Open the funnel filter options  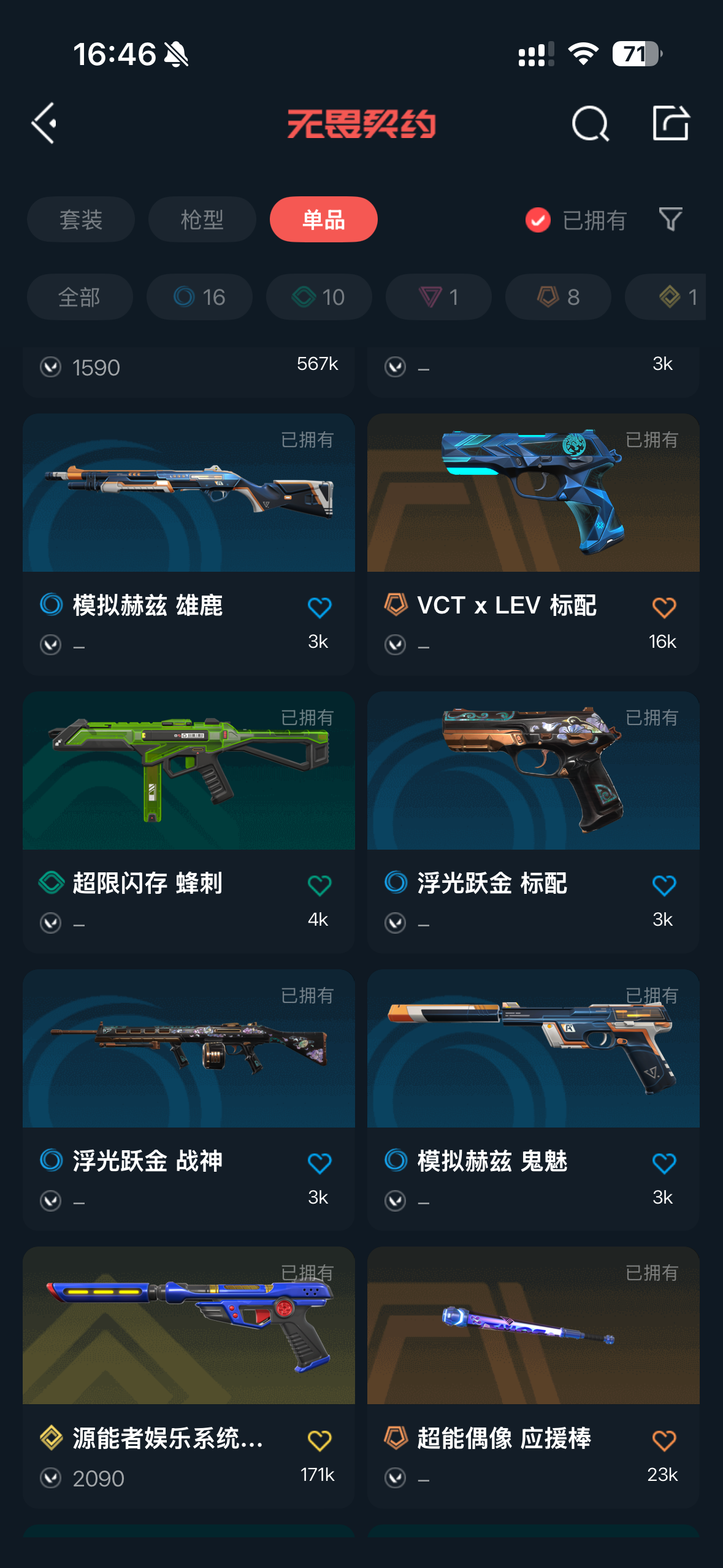tap(670, 219)
